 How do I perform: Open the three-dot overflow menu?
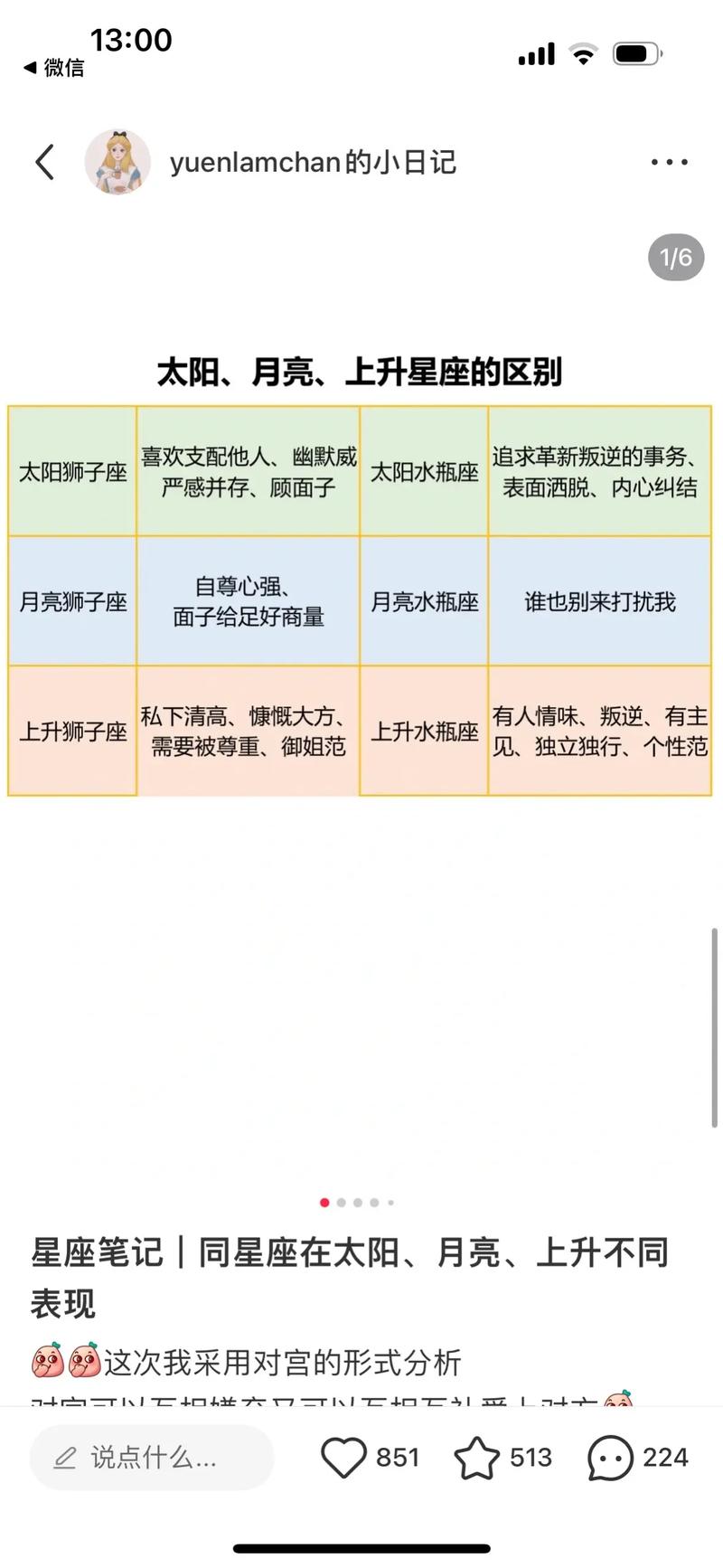tap(669, 163)
